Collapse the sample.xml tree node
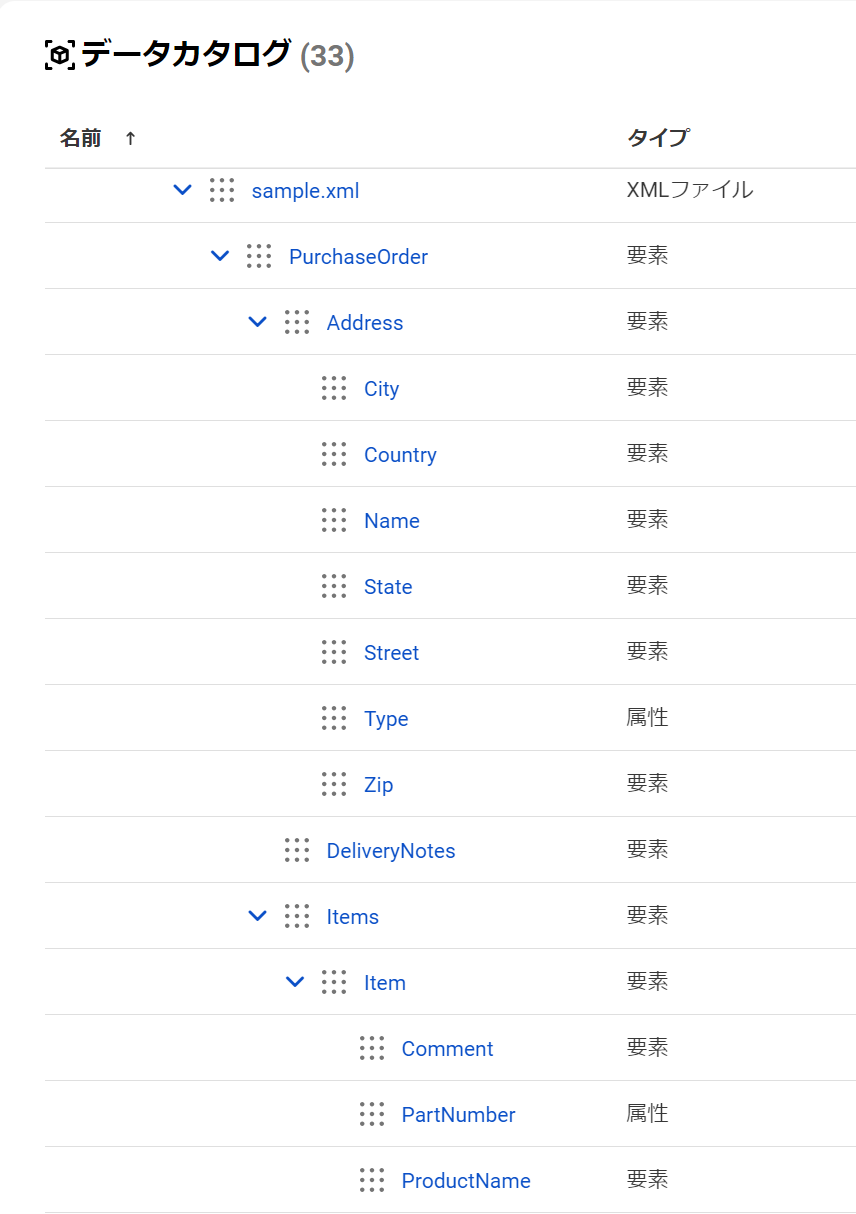The width and height of the screenshot is (856, 1214). pyautogui.click(x=182, y=190)
